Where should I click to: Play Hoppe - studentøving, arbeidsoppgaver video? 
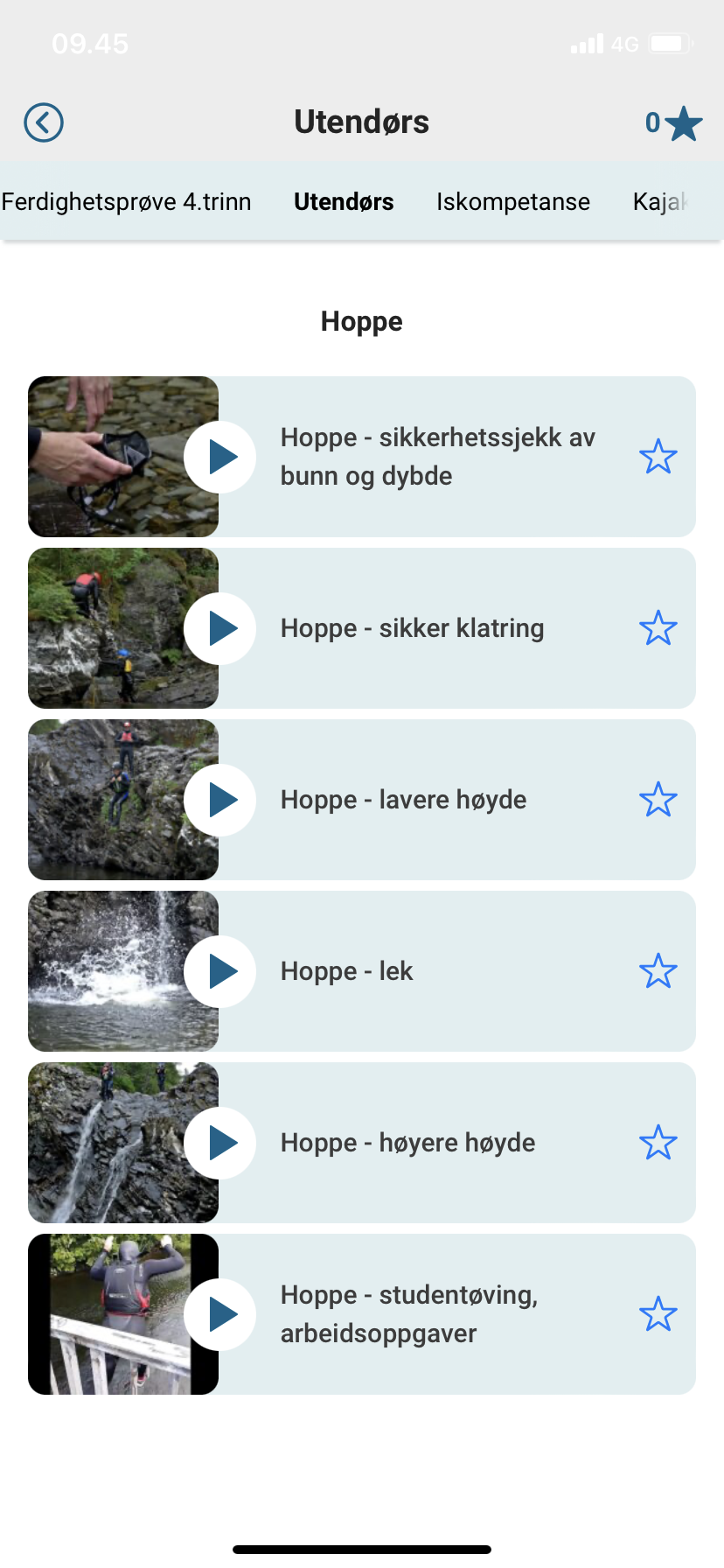pos(220,1314)
